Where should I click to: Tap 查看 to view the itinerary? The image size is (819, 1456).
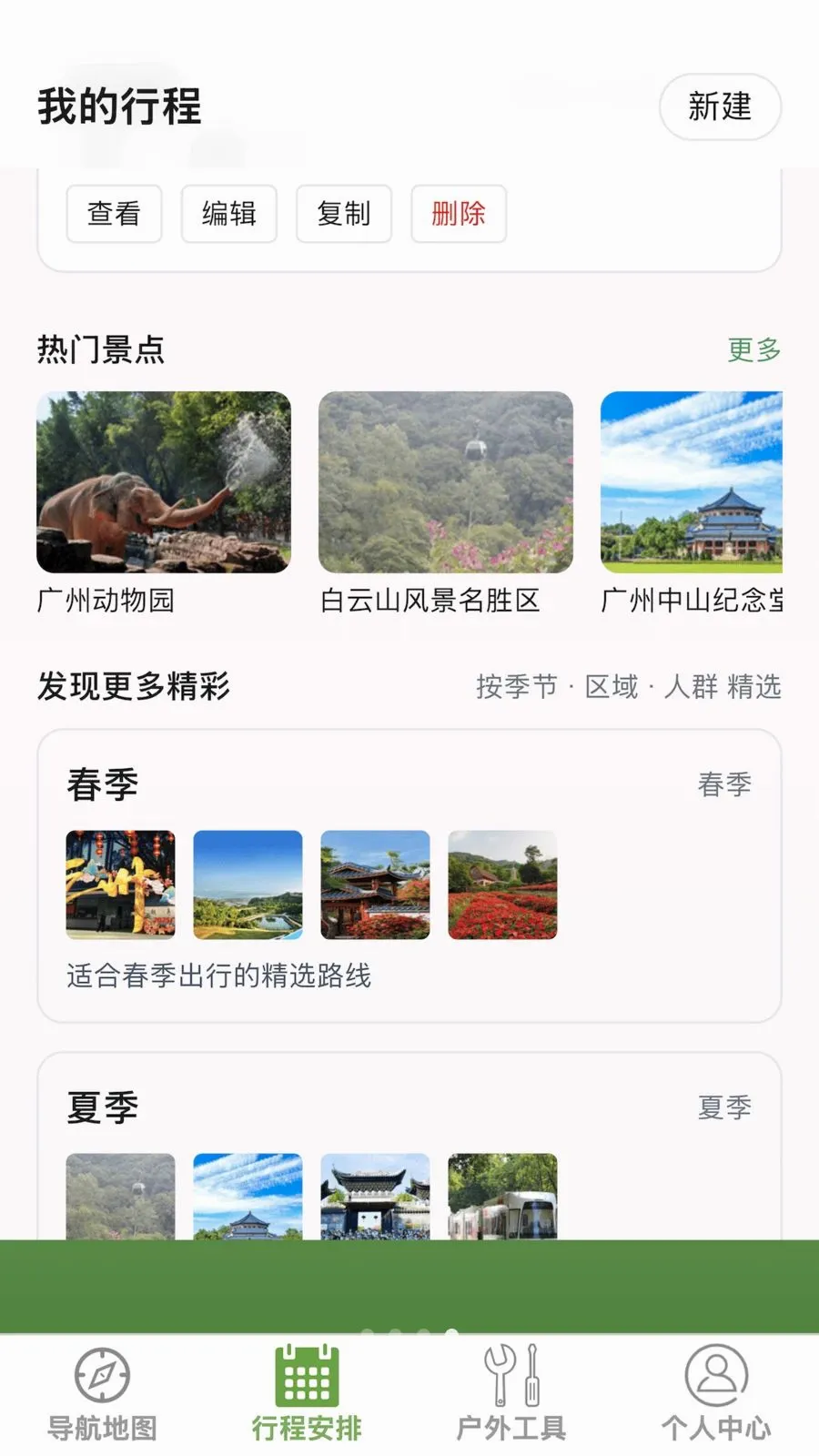coord(114,214)
